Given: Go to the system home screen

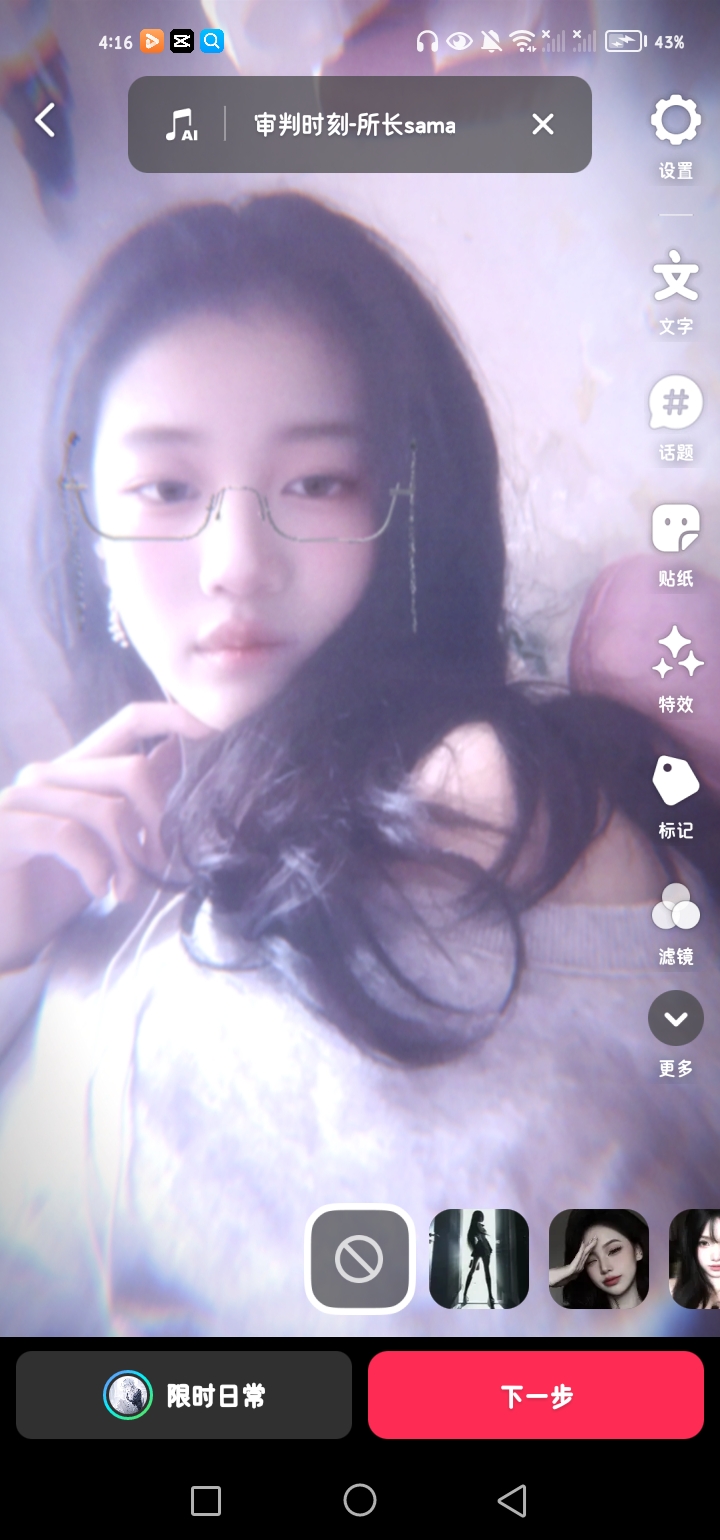Looking at the screenshot, I should coord(360,1500).
